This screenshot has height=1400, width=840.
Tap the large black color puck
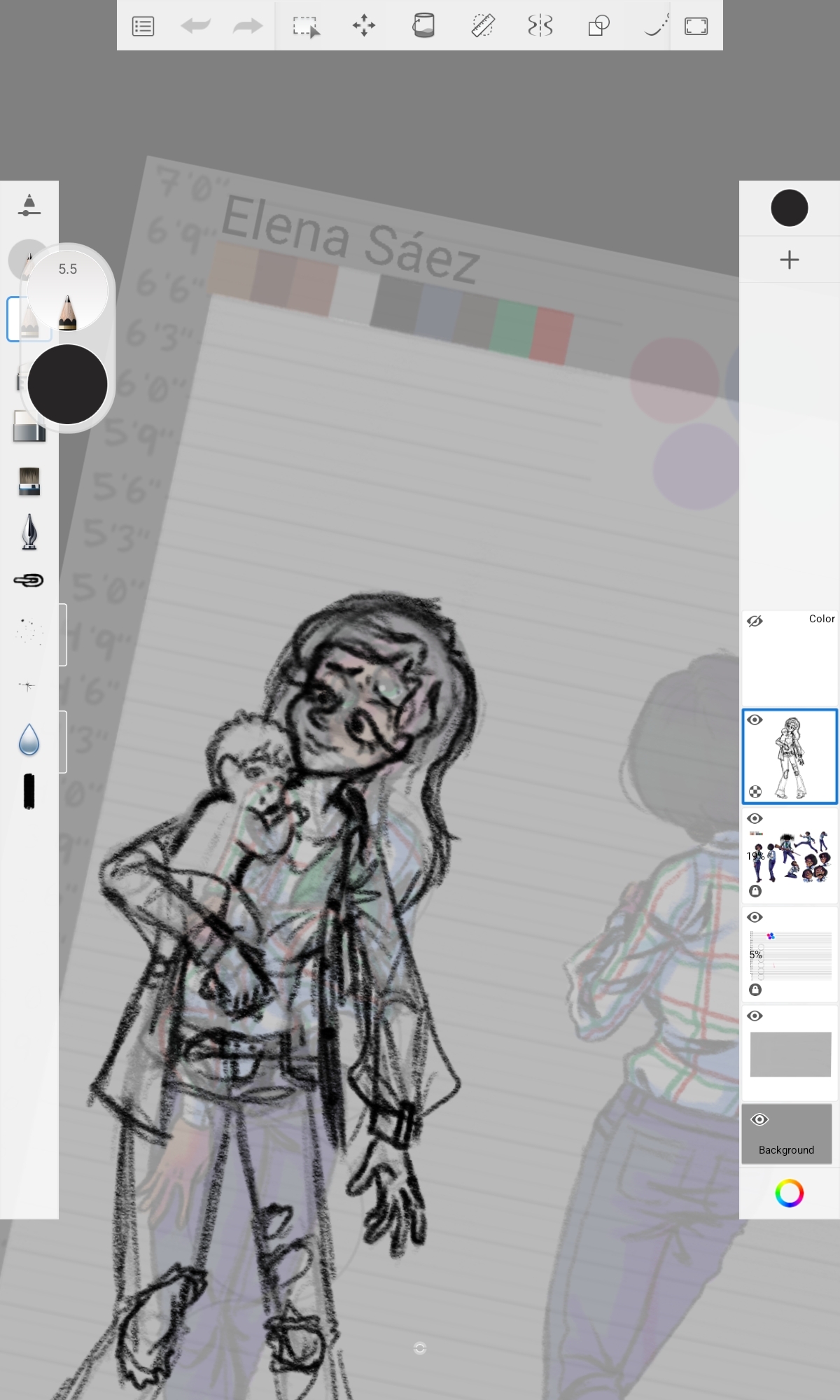click(67, 384)
